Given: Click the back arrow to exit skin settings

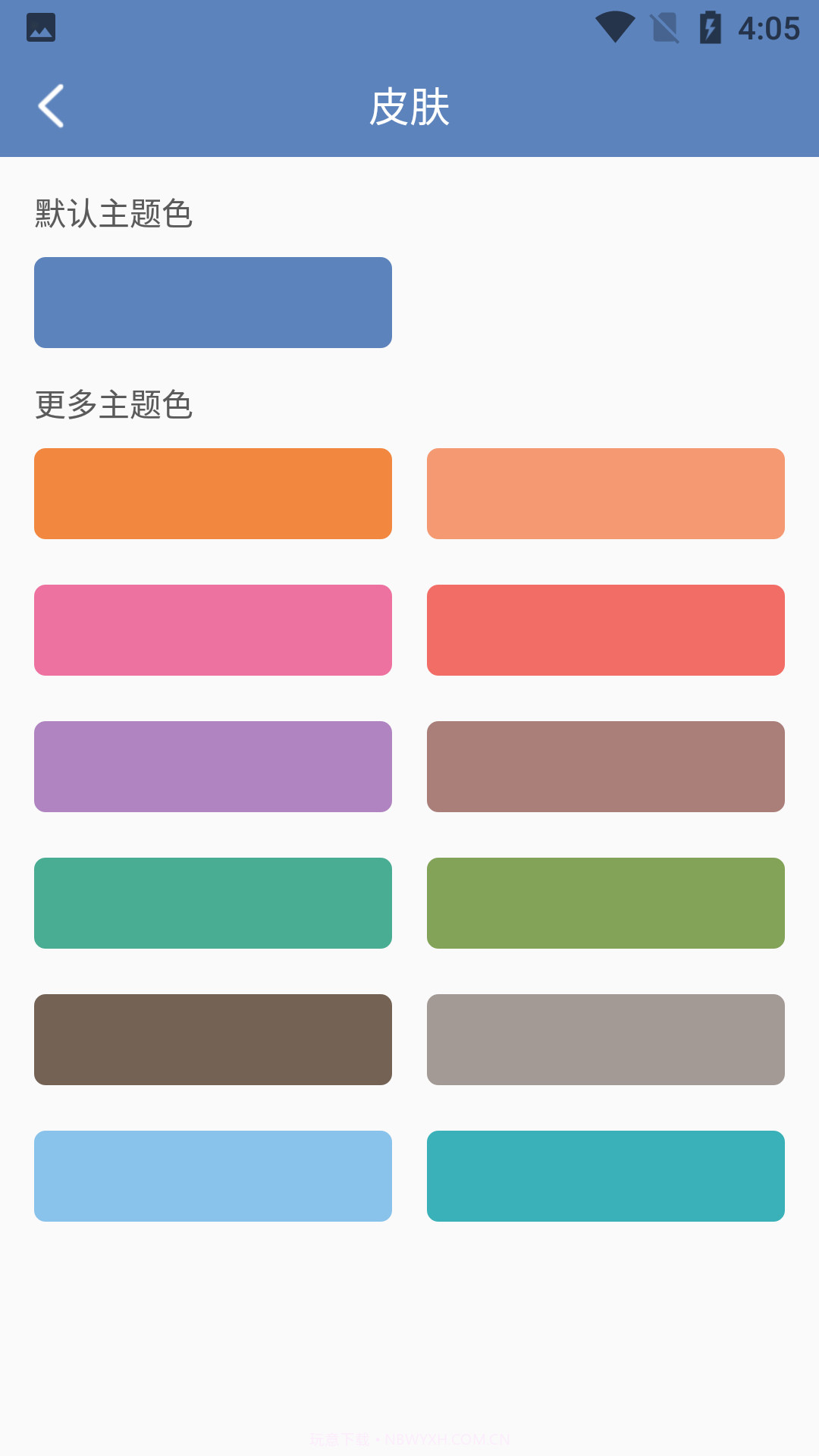Looking at the screenshot, I should tap(52, 106).
